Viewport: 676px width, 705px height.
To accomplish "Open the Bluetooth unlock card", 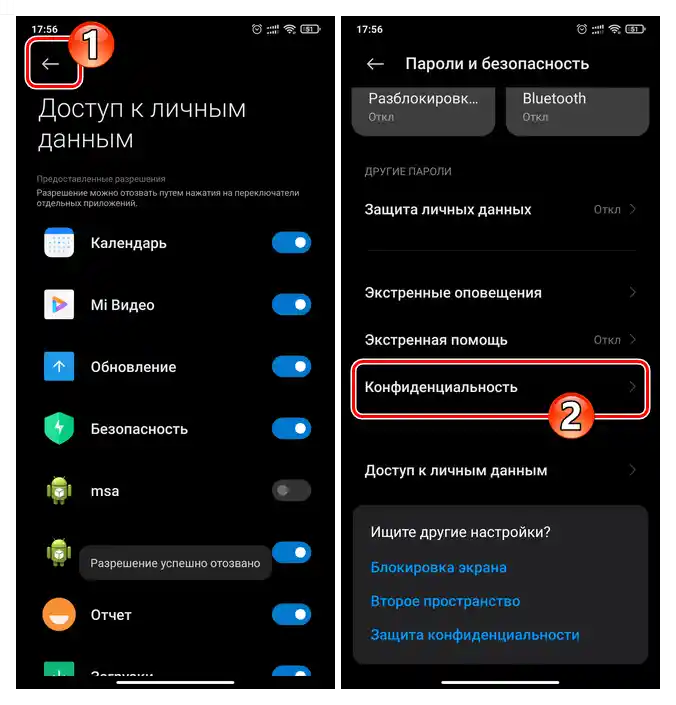I will pos(577,108).
